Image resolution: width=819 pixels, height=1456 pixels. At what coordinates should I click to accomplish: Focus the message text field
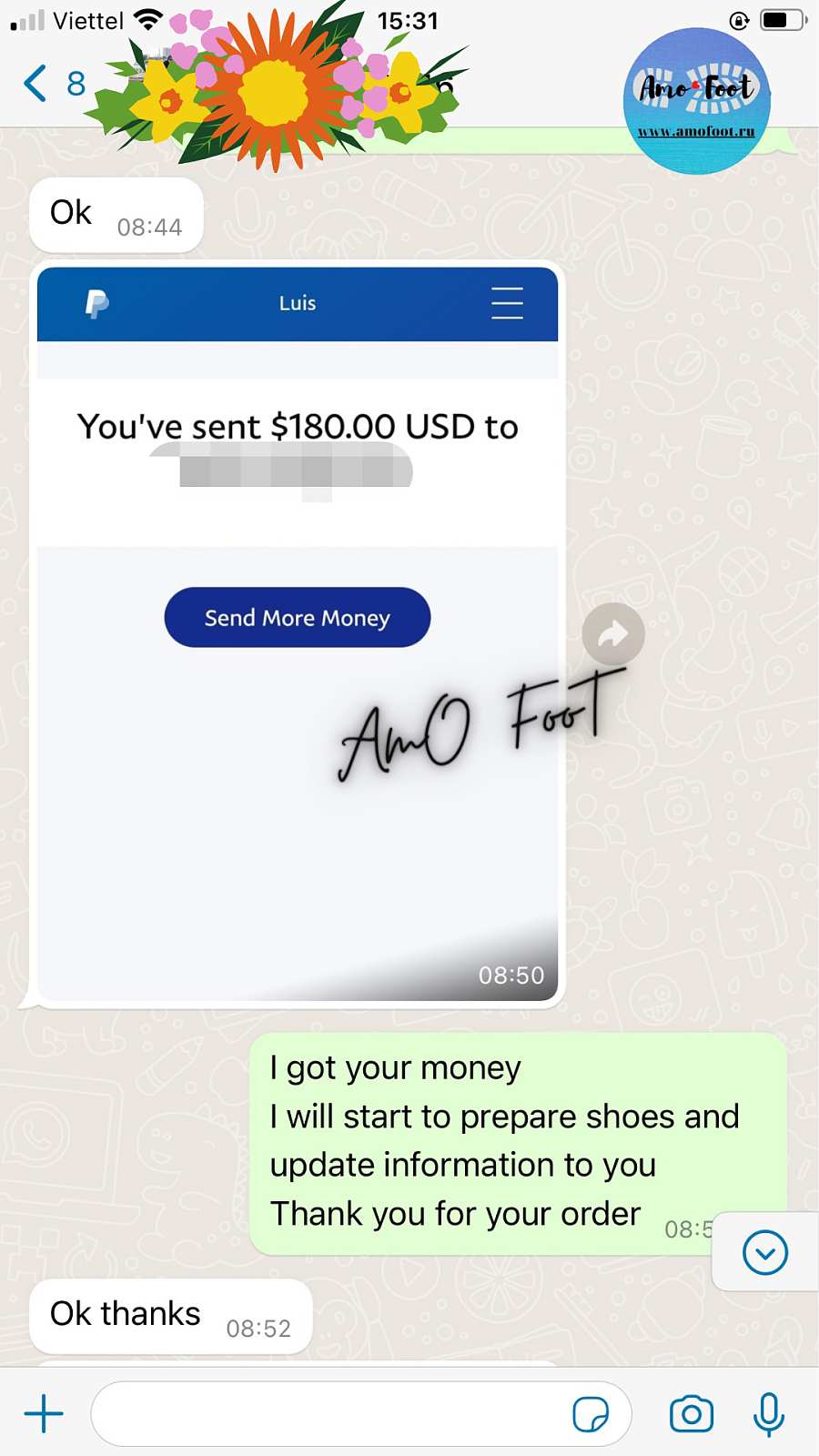click(x=328, y=1414)
